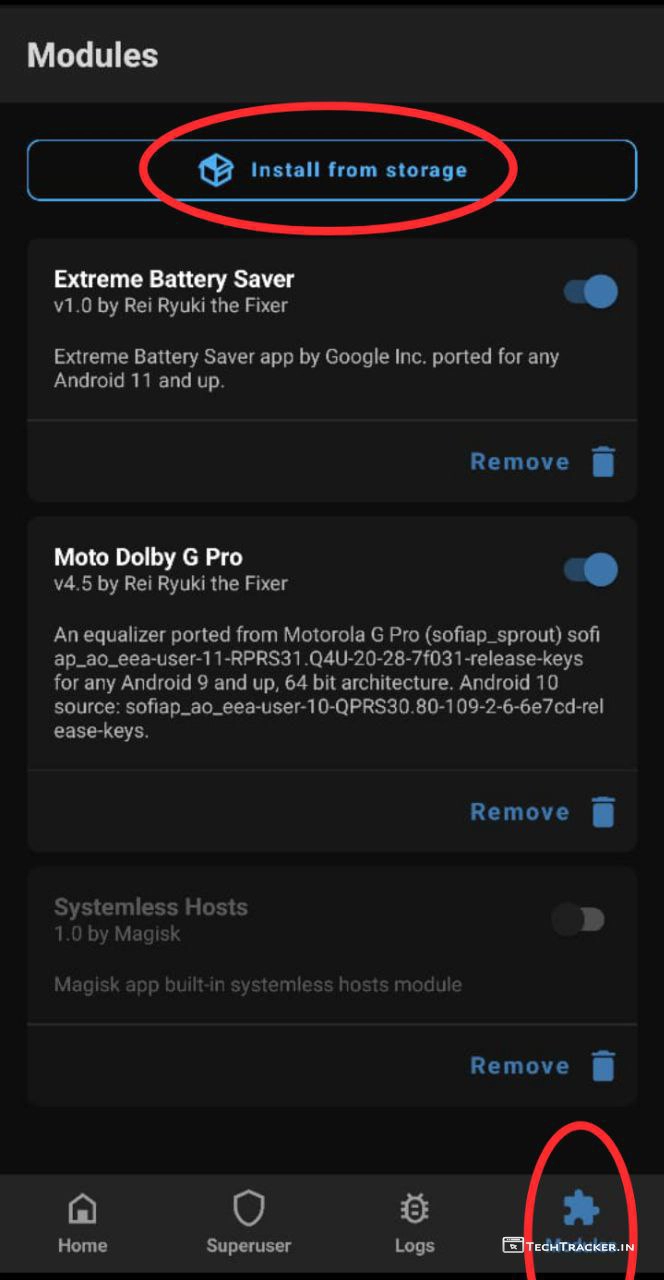Toggle off Moto Dolby G Pro module
664x1280 pixels.
pyautogui.click(x=590, y=570)
